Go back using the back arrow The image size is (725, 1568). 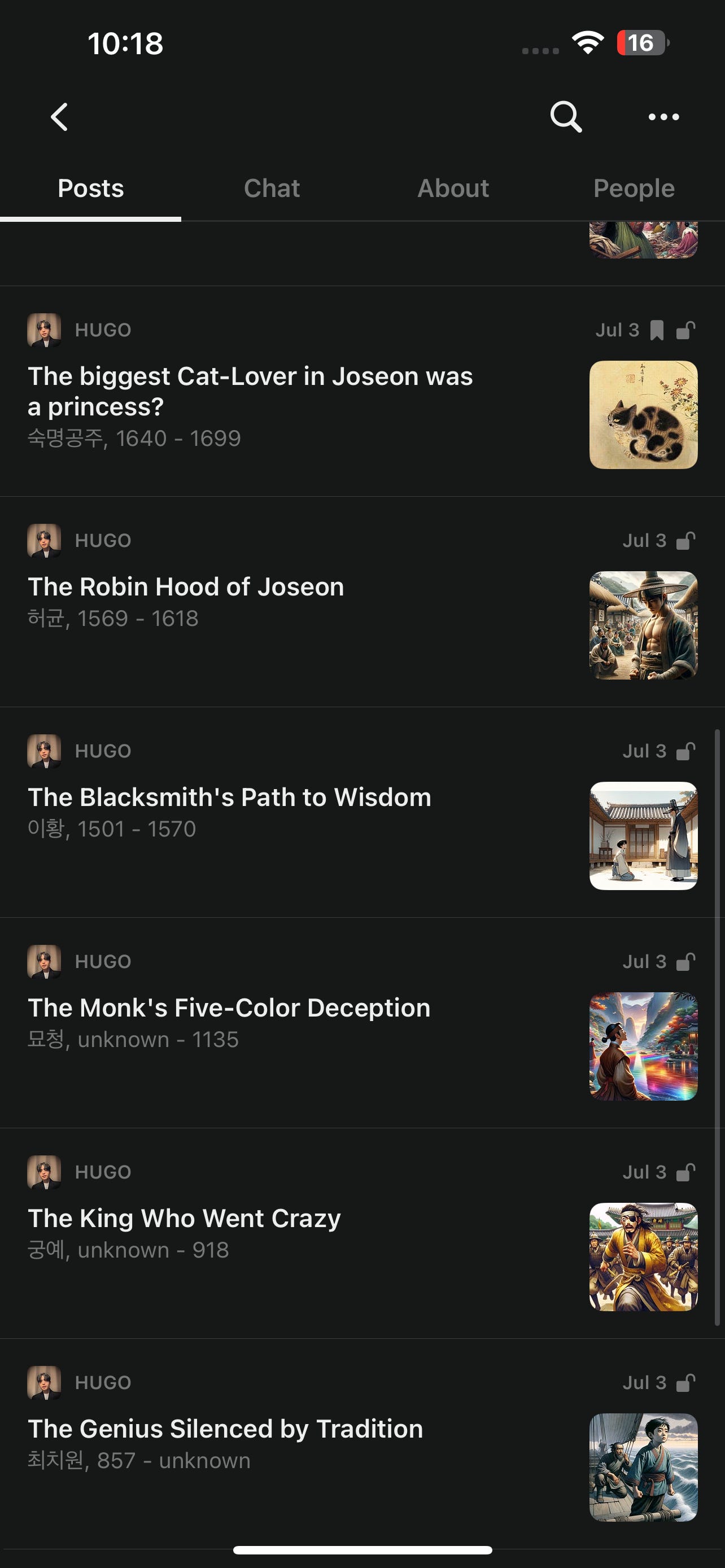coord(59,117)
